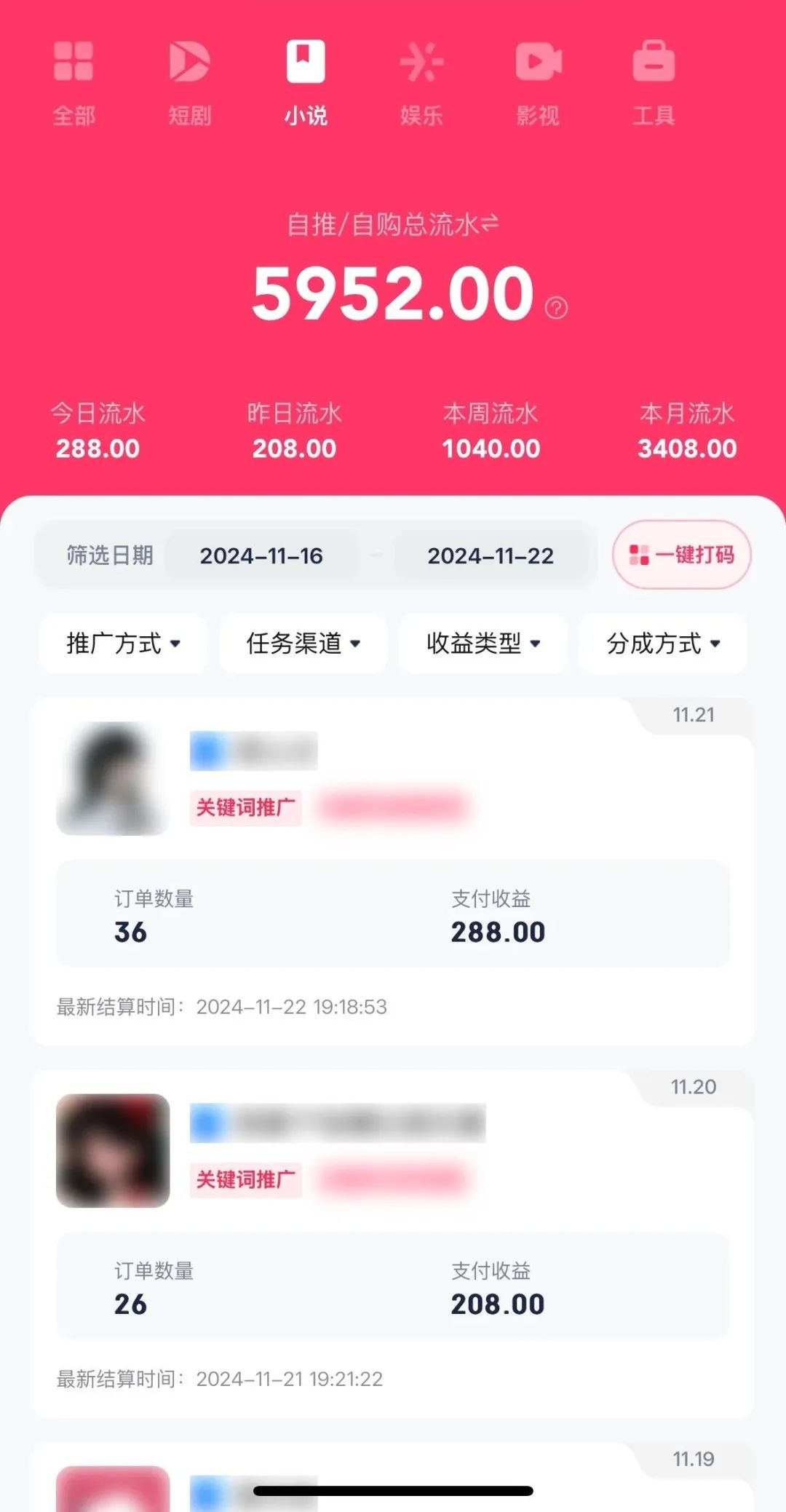Switch to the 影视 tab
Screen dimensions: 786x1512
(x=539, y=84)
